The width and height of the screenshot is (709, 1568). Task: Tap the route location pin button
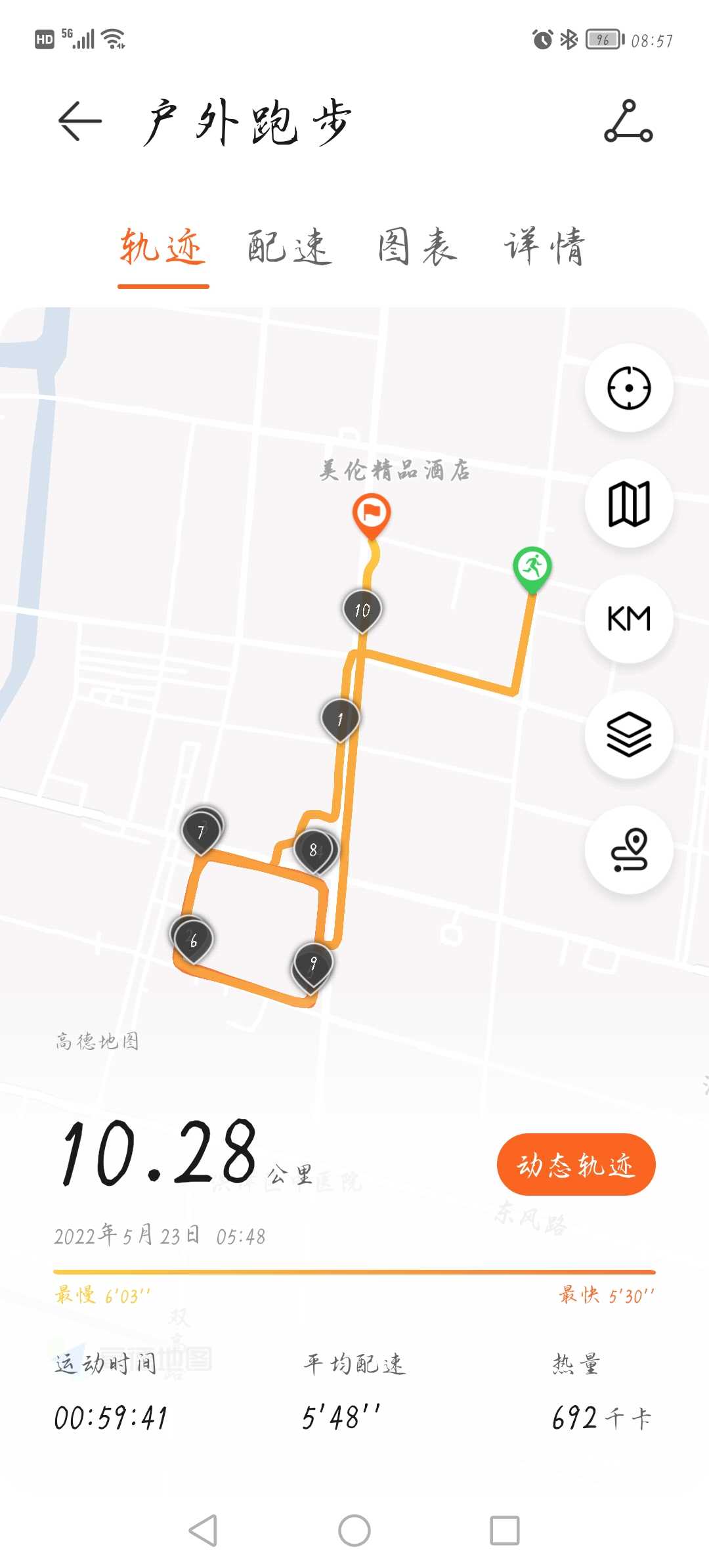pyautogui.click(x=629, y=850)
